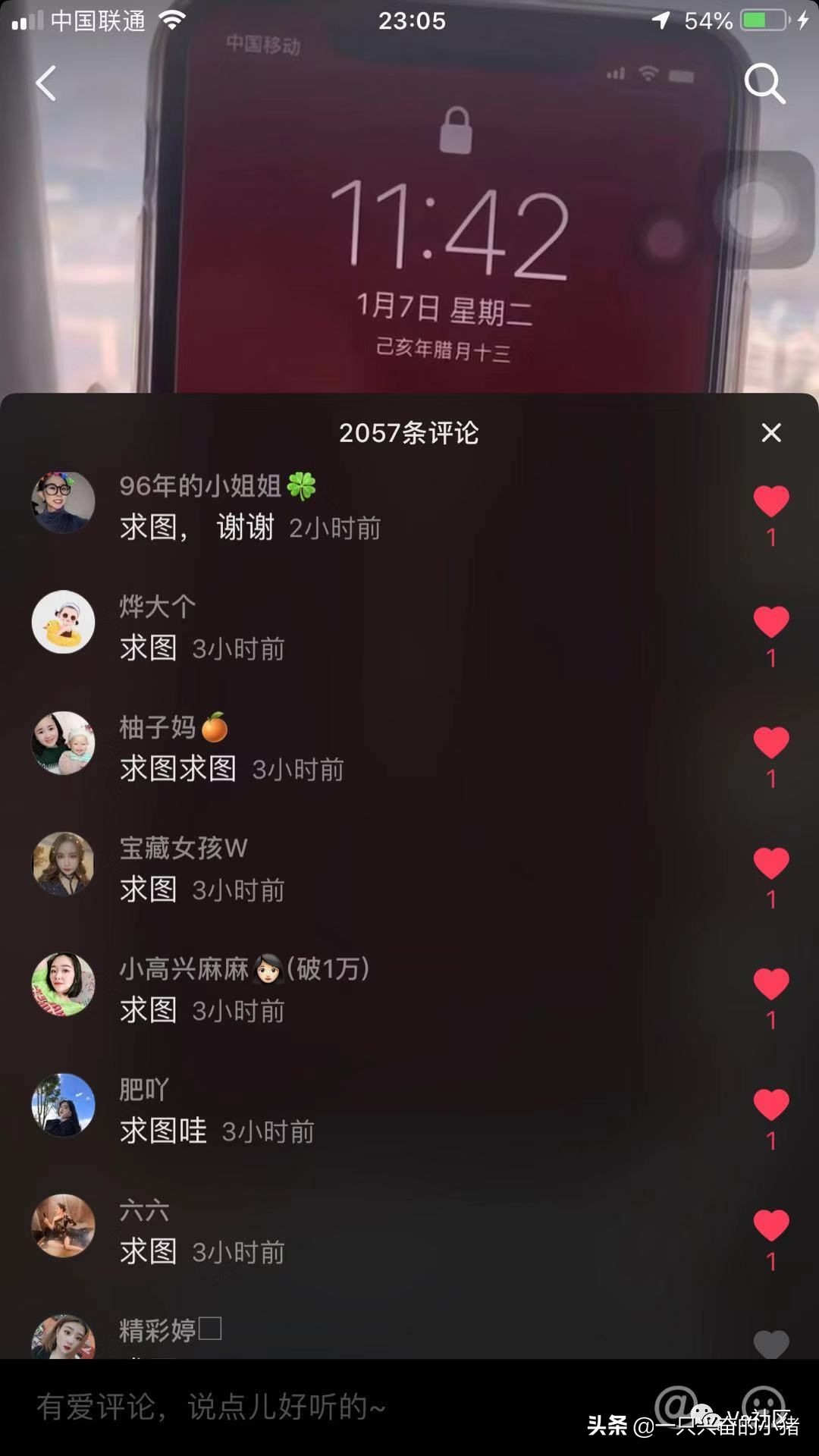Screen dimensions: 819x1456
Task: Open 肥吖's profile avatar
Action: pos(63,1106)
